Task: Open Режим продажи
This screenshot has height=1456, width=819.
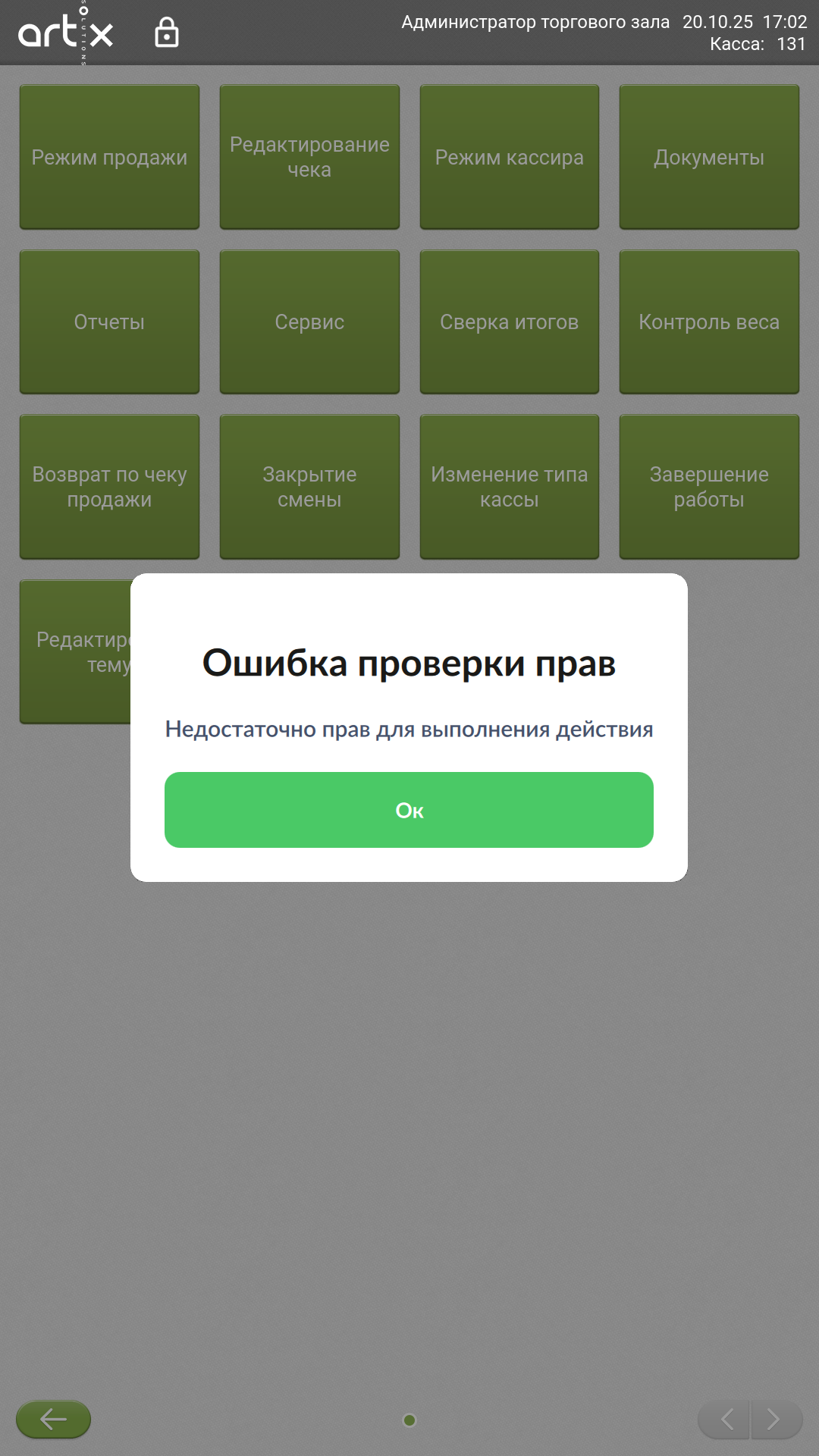Action: click(x=109, y=157)
